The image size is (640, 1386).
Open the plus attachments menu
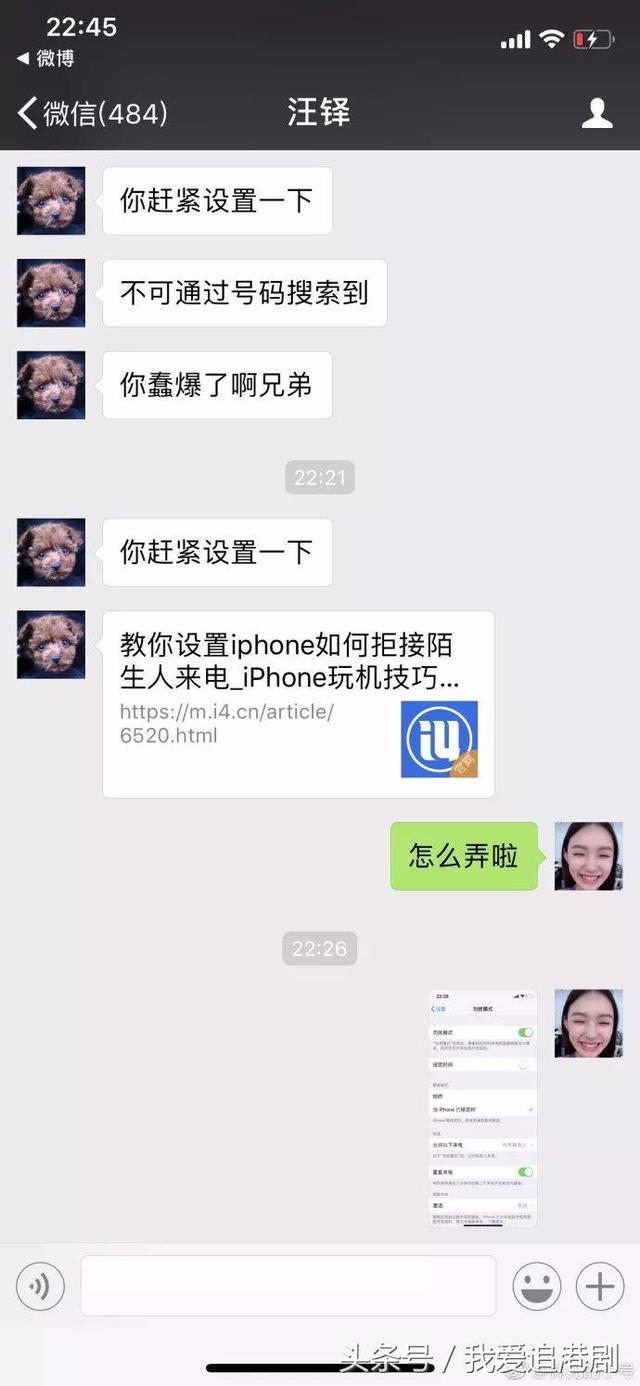600,1286
